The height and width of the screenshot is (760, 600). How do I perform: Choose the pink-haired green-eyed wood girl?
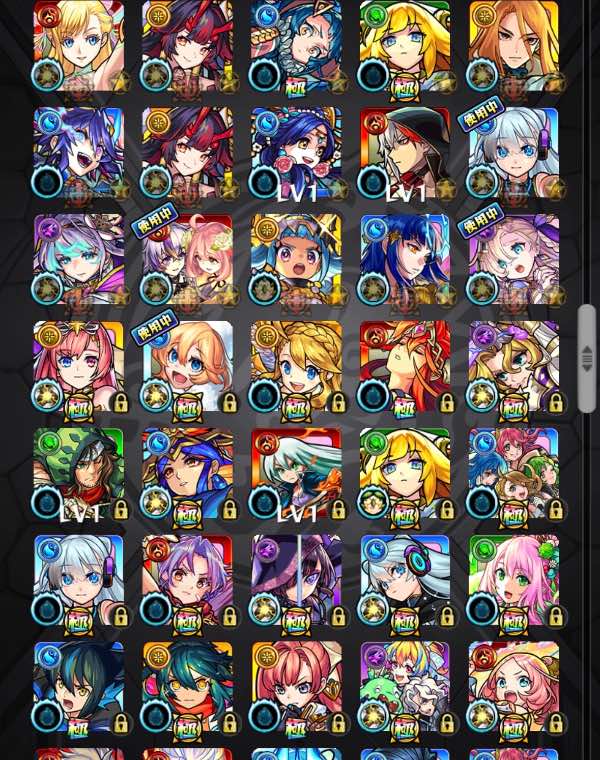pos(514,580)
